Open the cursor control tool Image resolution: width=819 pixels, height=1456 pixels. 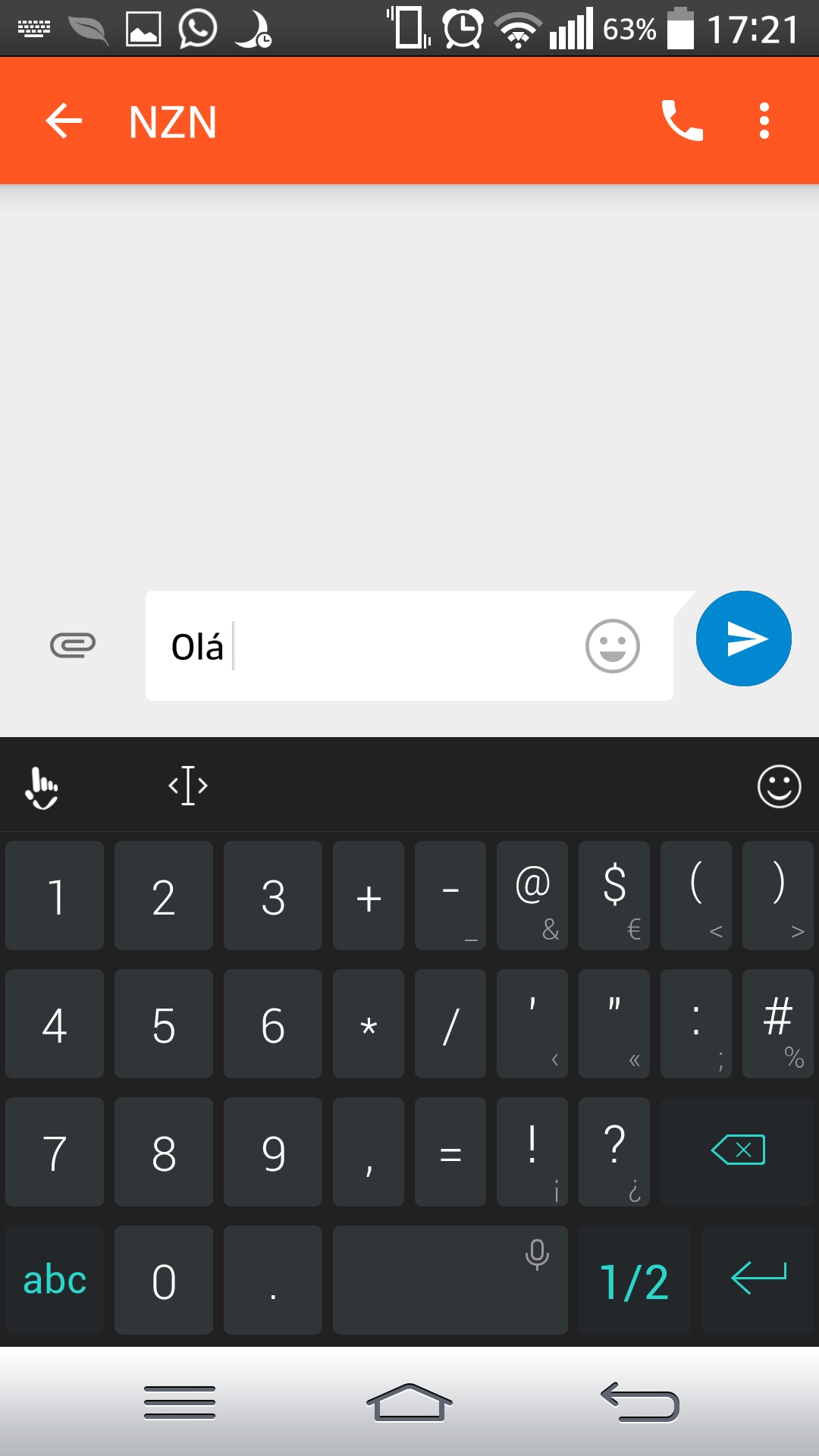188,786
